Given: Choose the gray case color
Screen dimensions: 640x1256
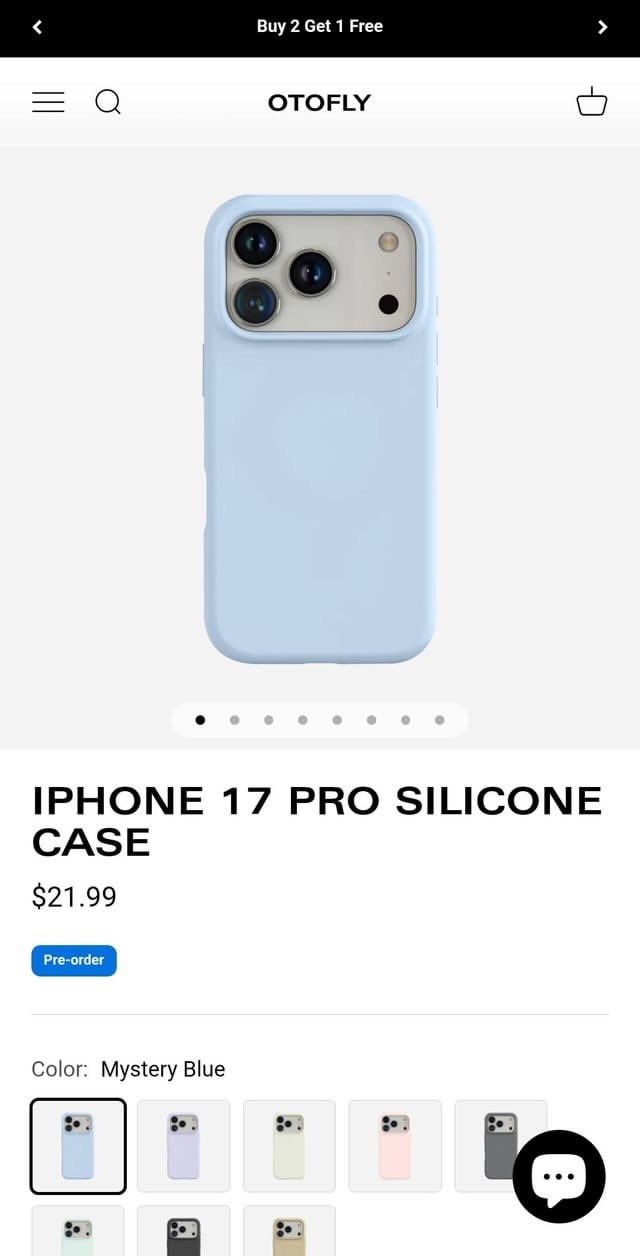Looking at the screenshot, I should 500,1146.
